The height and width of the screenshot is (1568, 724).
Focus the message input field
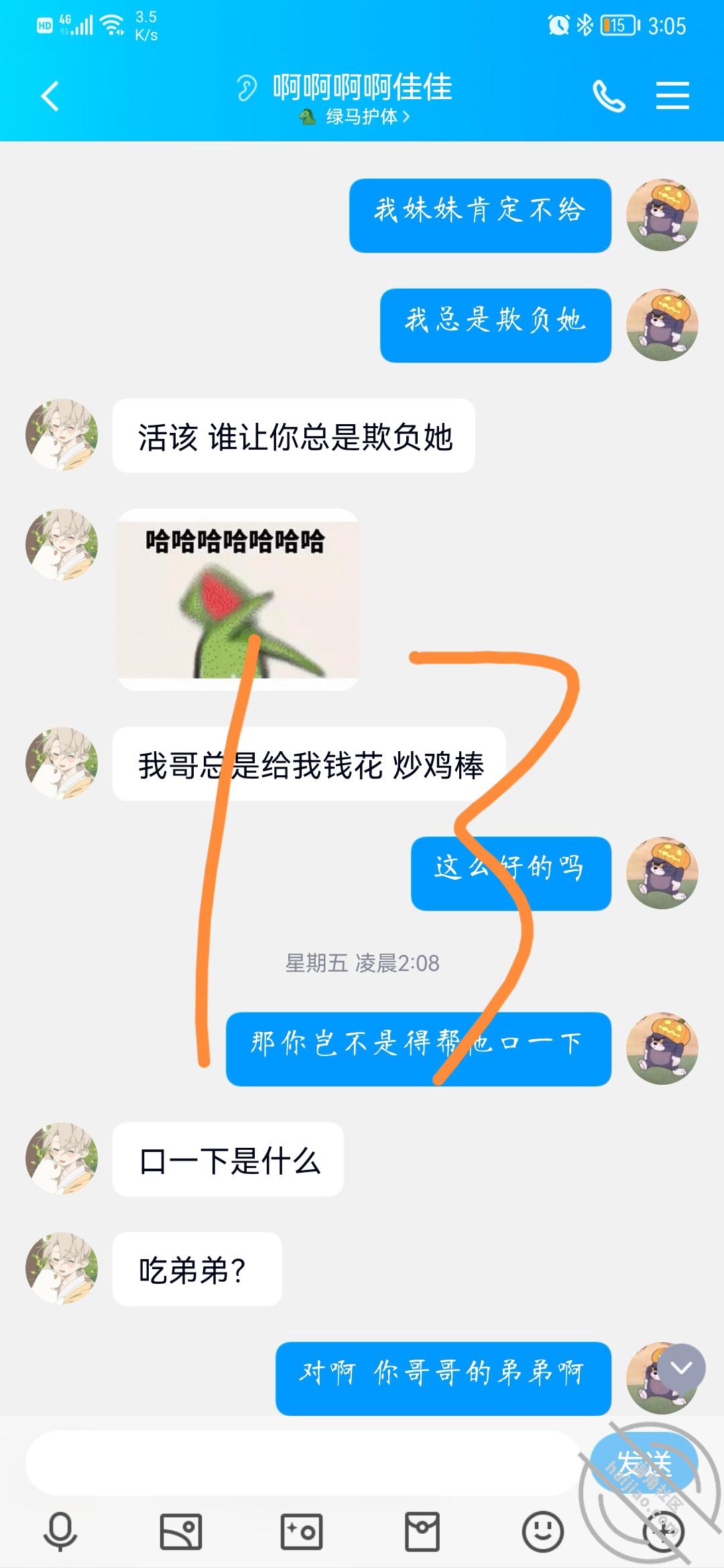click(302, 1463)
